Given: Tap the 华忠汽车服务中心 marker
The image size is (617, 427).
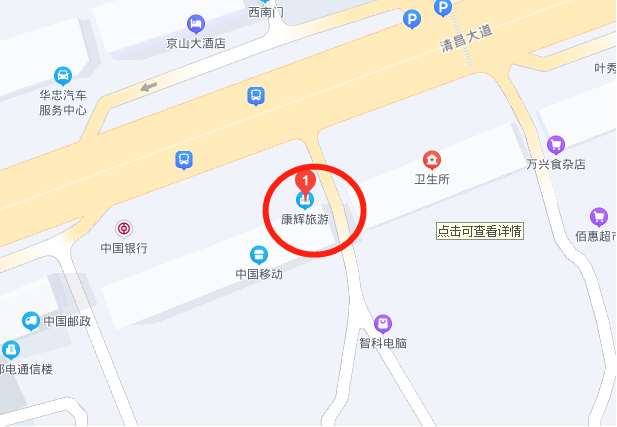Looking at the screenshot, I should (x=62, y=76).
